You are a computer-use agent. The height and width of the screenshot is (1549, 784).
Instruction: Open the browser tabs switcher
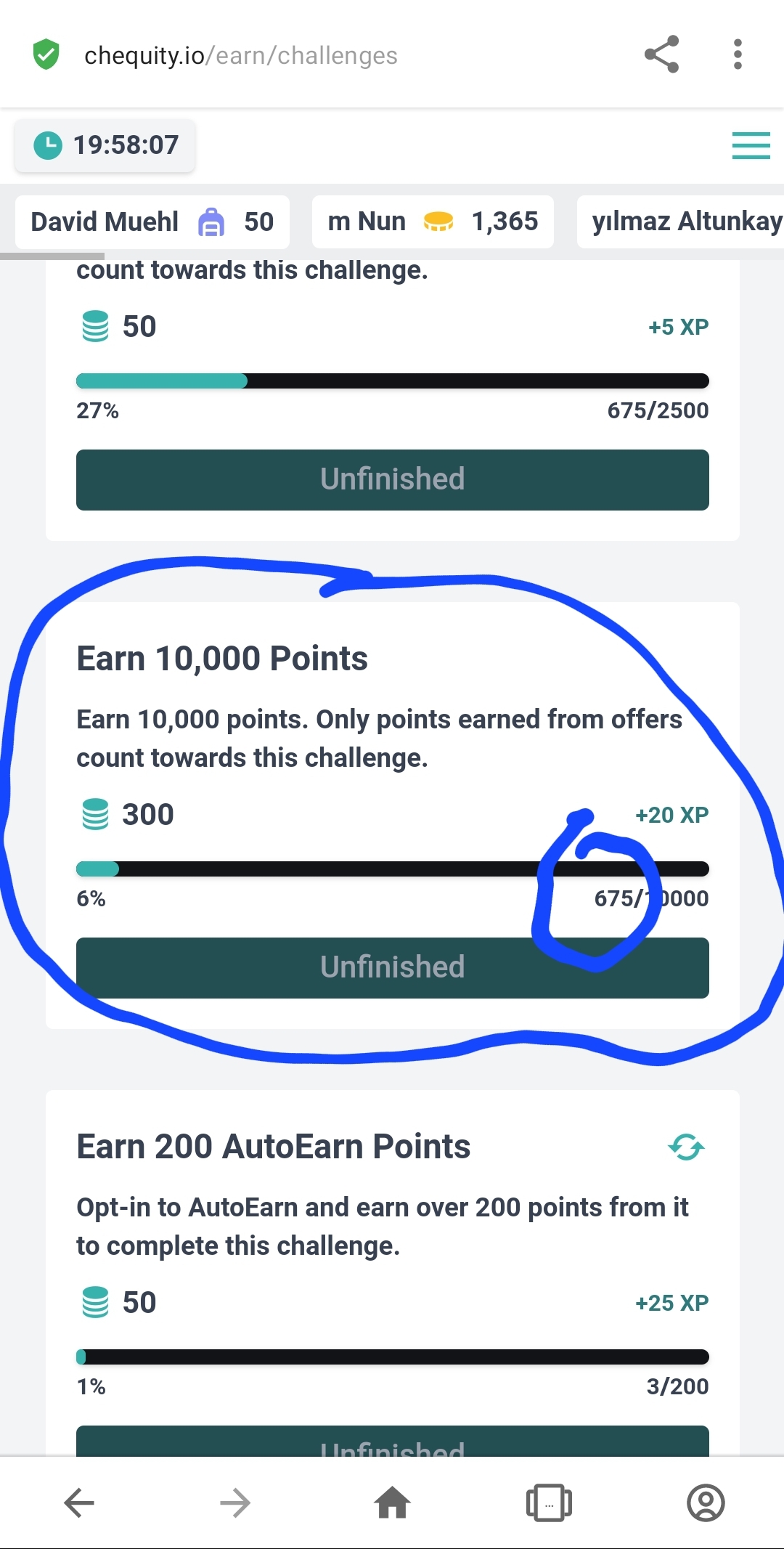click(x=549, y=1503)
